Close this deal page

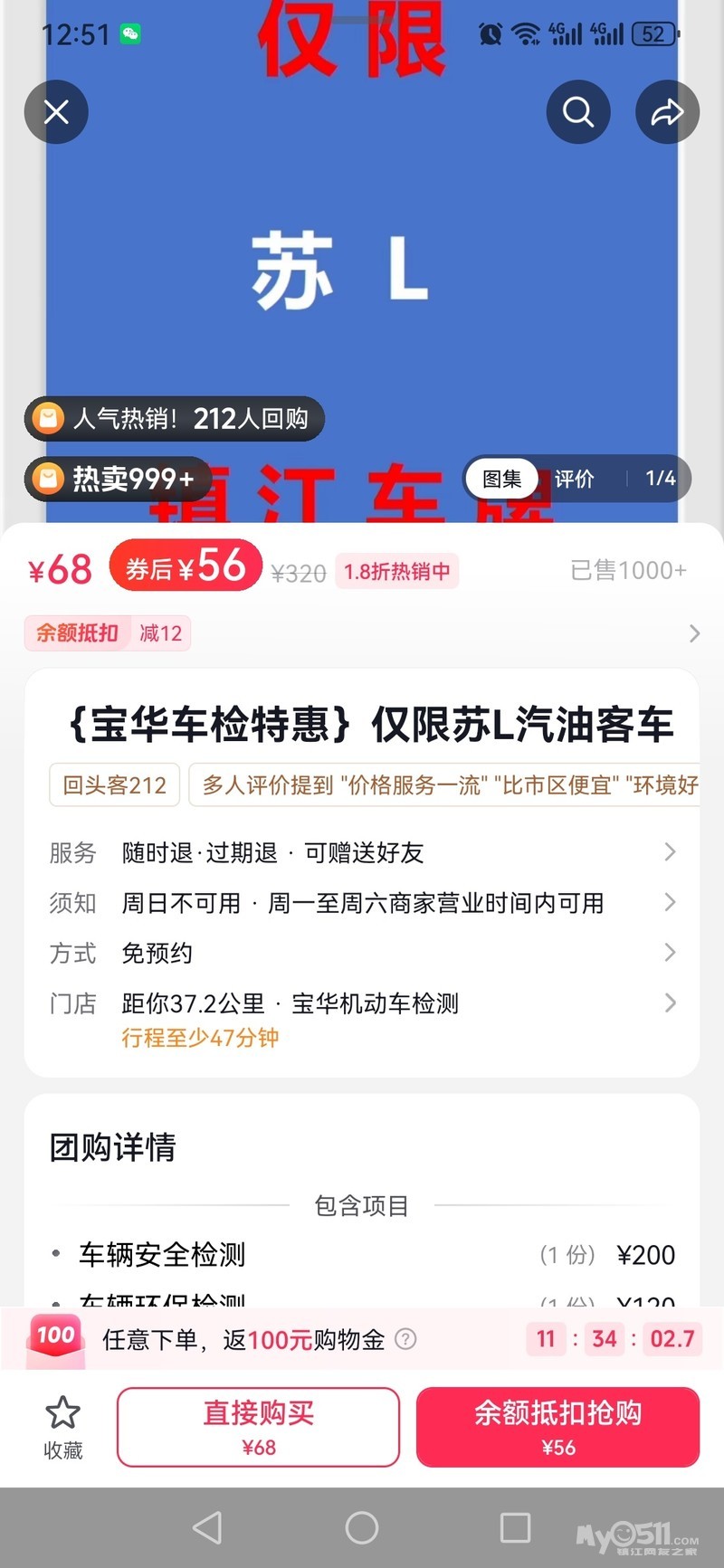(56, 112)
